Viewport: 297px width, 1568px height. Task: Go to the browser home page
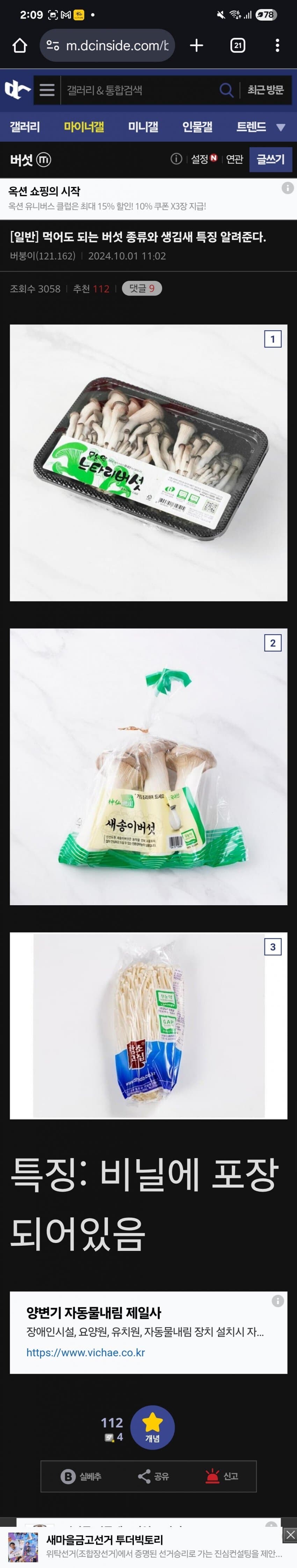tap(20, 46)
